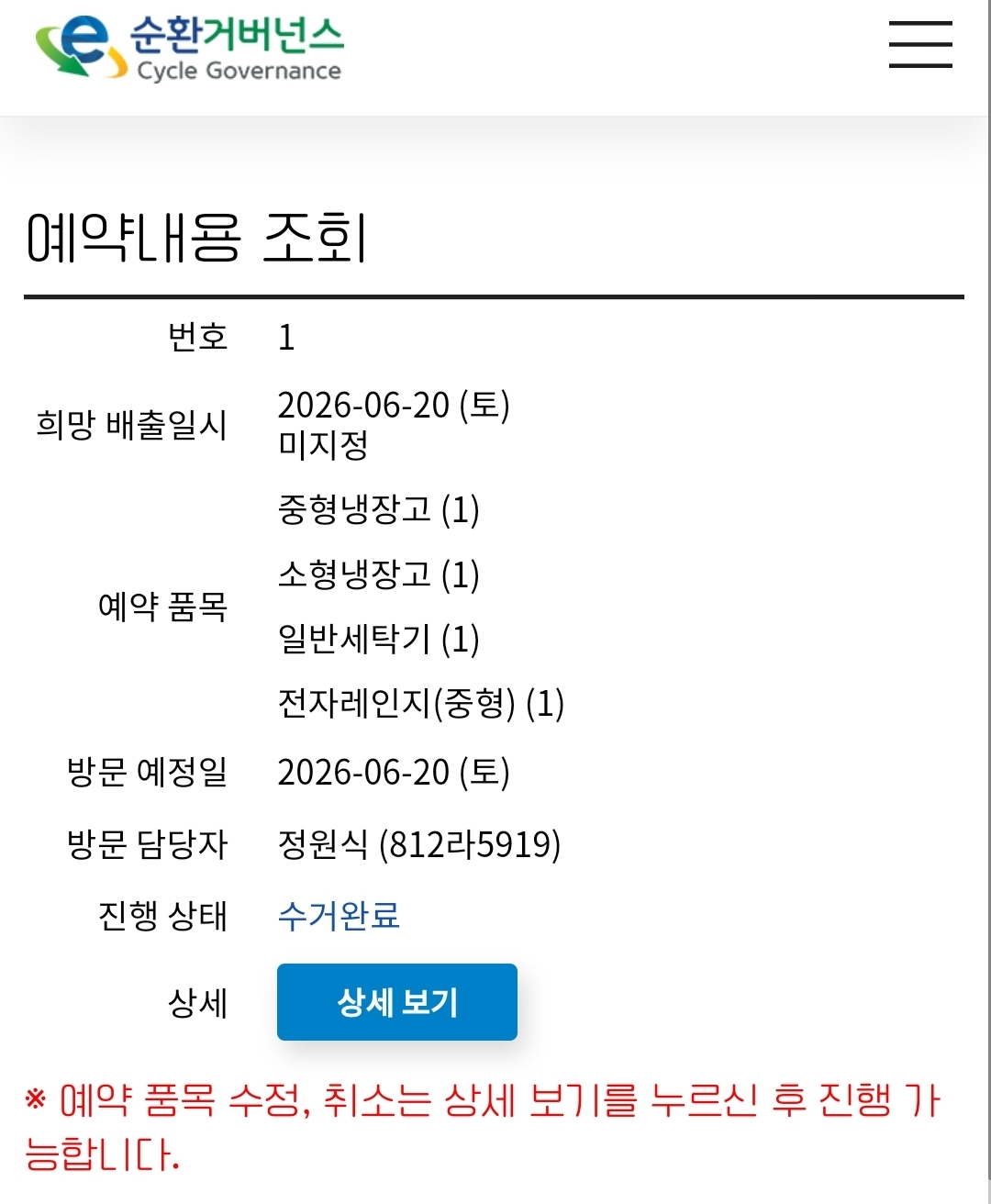Open the 수거완료 status link
The width and height of the screenshot is (991, 1204).
[x=339, y=915]
